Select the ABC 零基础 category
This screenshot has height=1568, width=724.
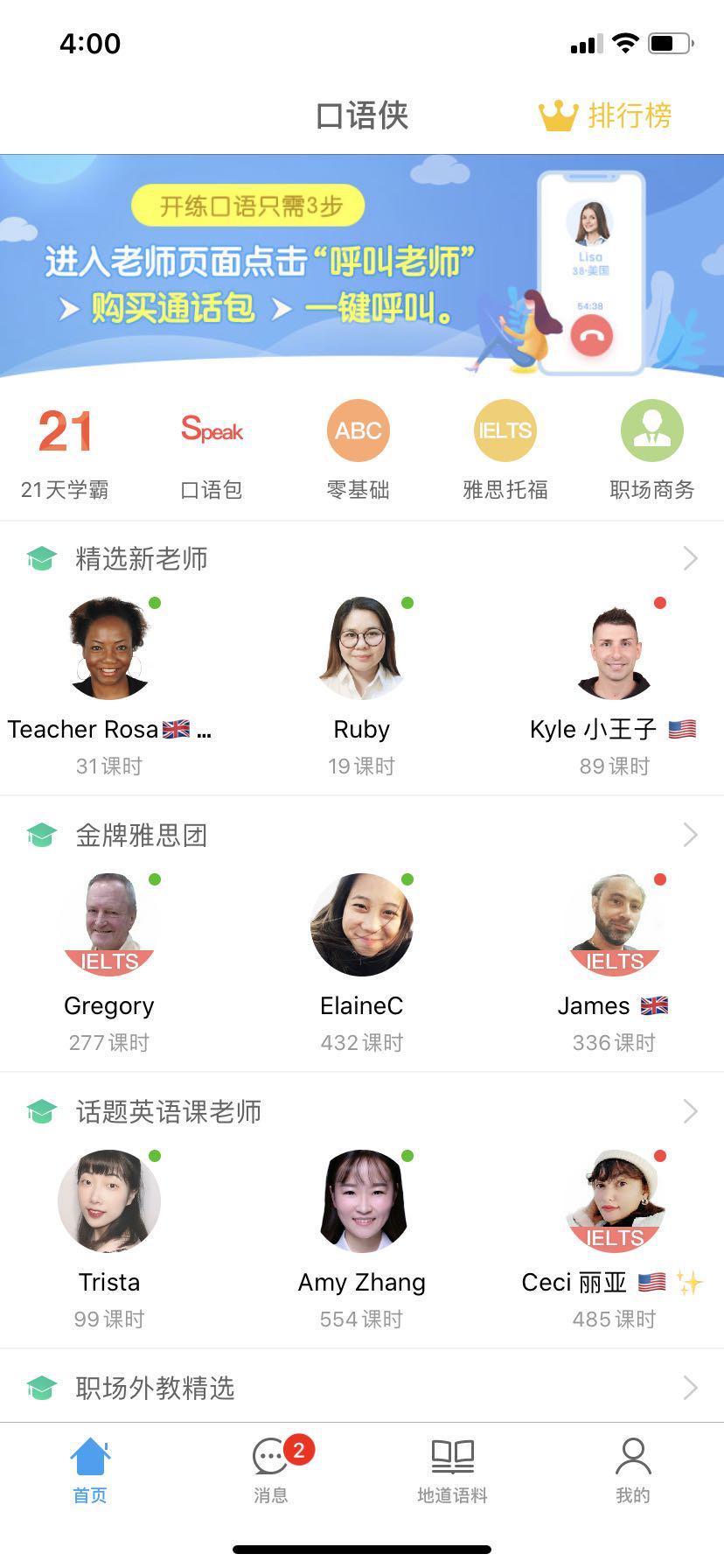click(x=358, y=451)
